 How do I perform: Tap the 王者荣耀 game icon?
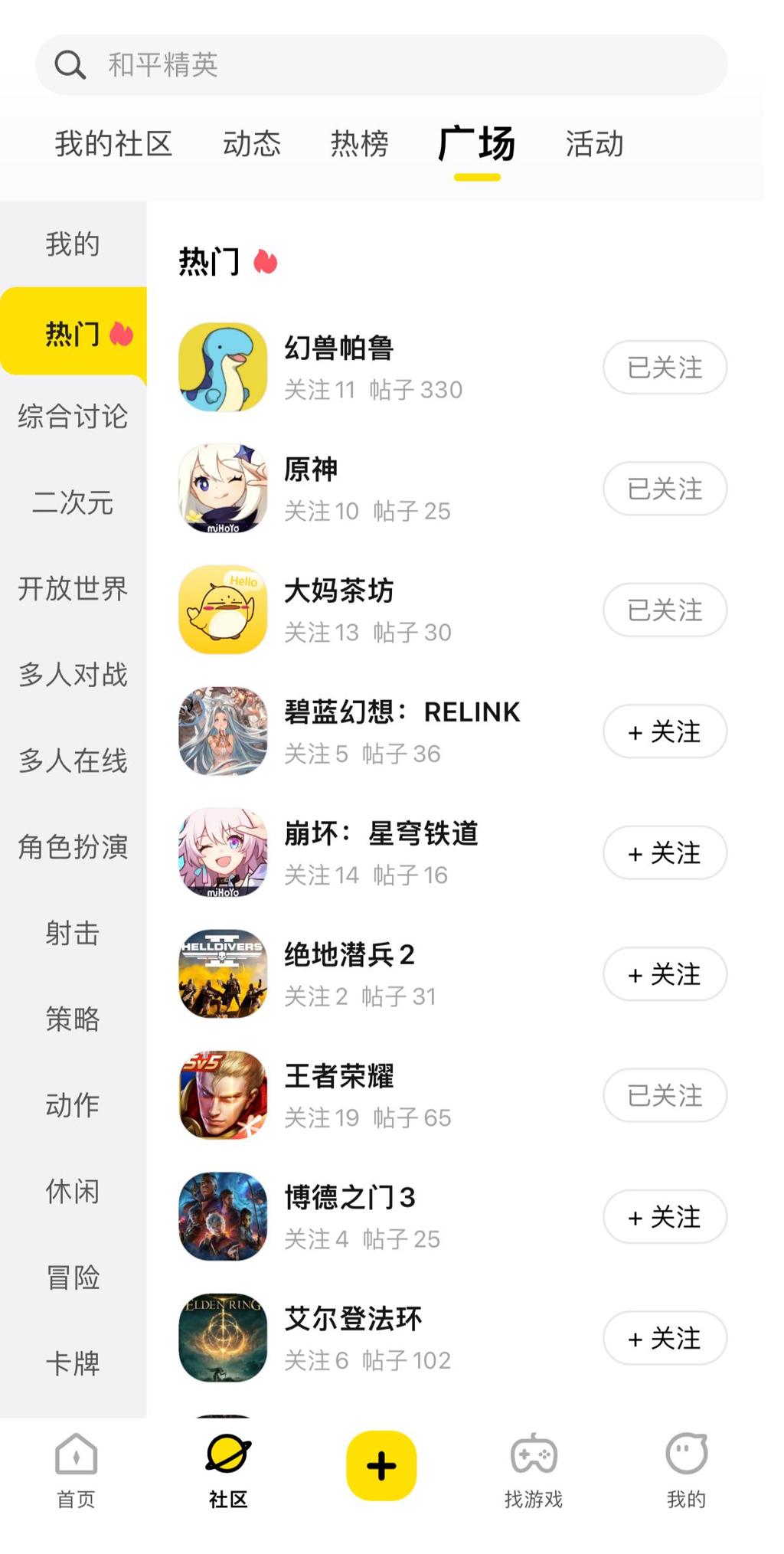(x=222, y=1095)
